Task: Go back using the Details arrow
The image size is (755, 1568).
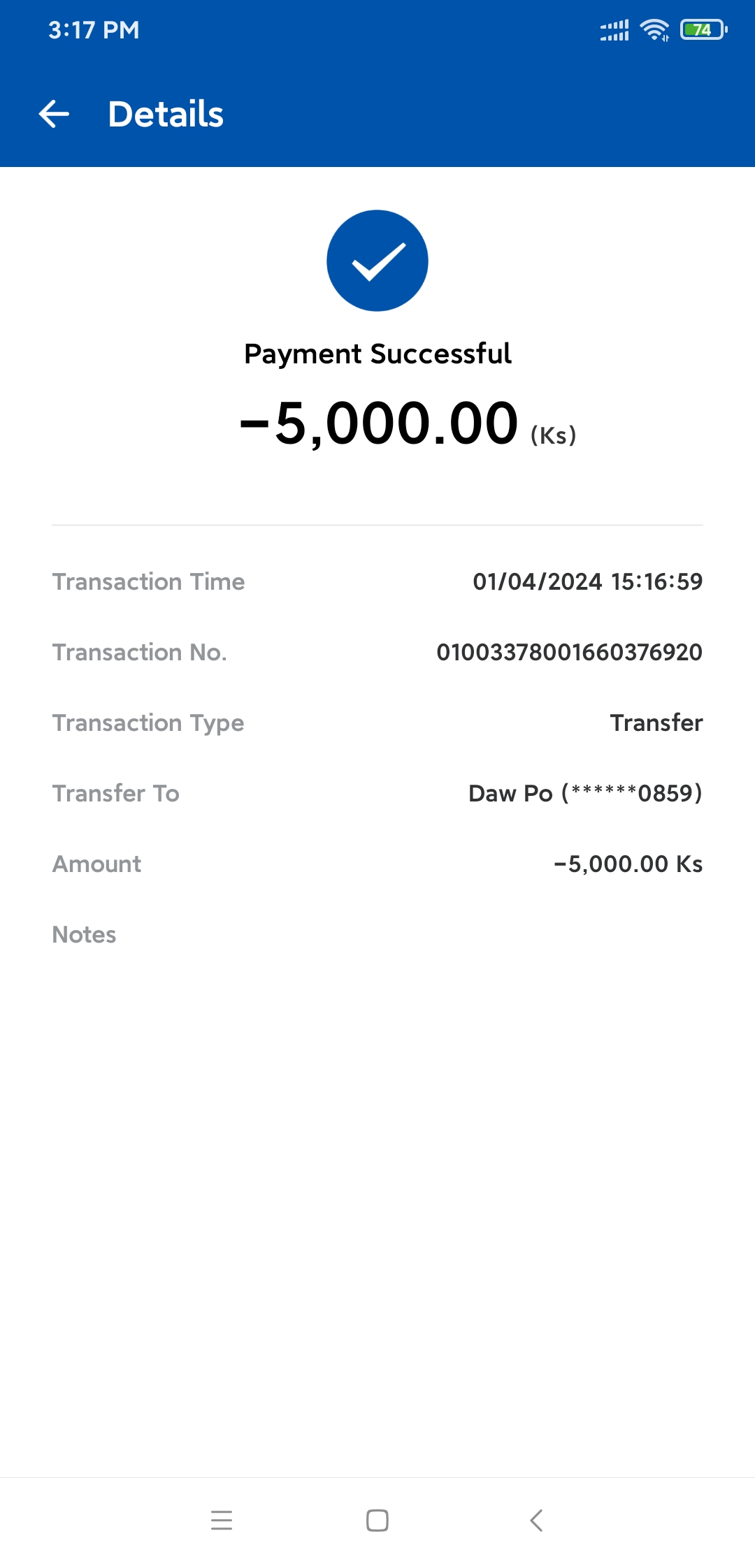Action: (54, 114)
